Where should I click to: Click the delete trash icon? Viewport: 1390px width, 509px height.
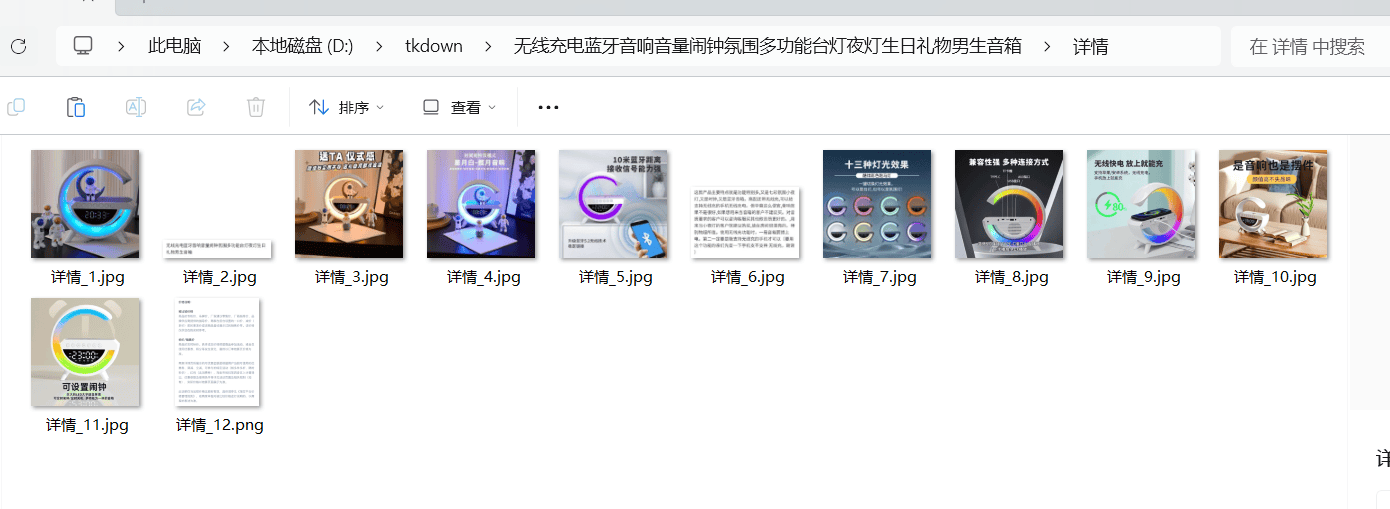pos(256,107)
